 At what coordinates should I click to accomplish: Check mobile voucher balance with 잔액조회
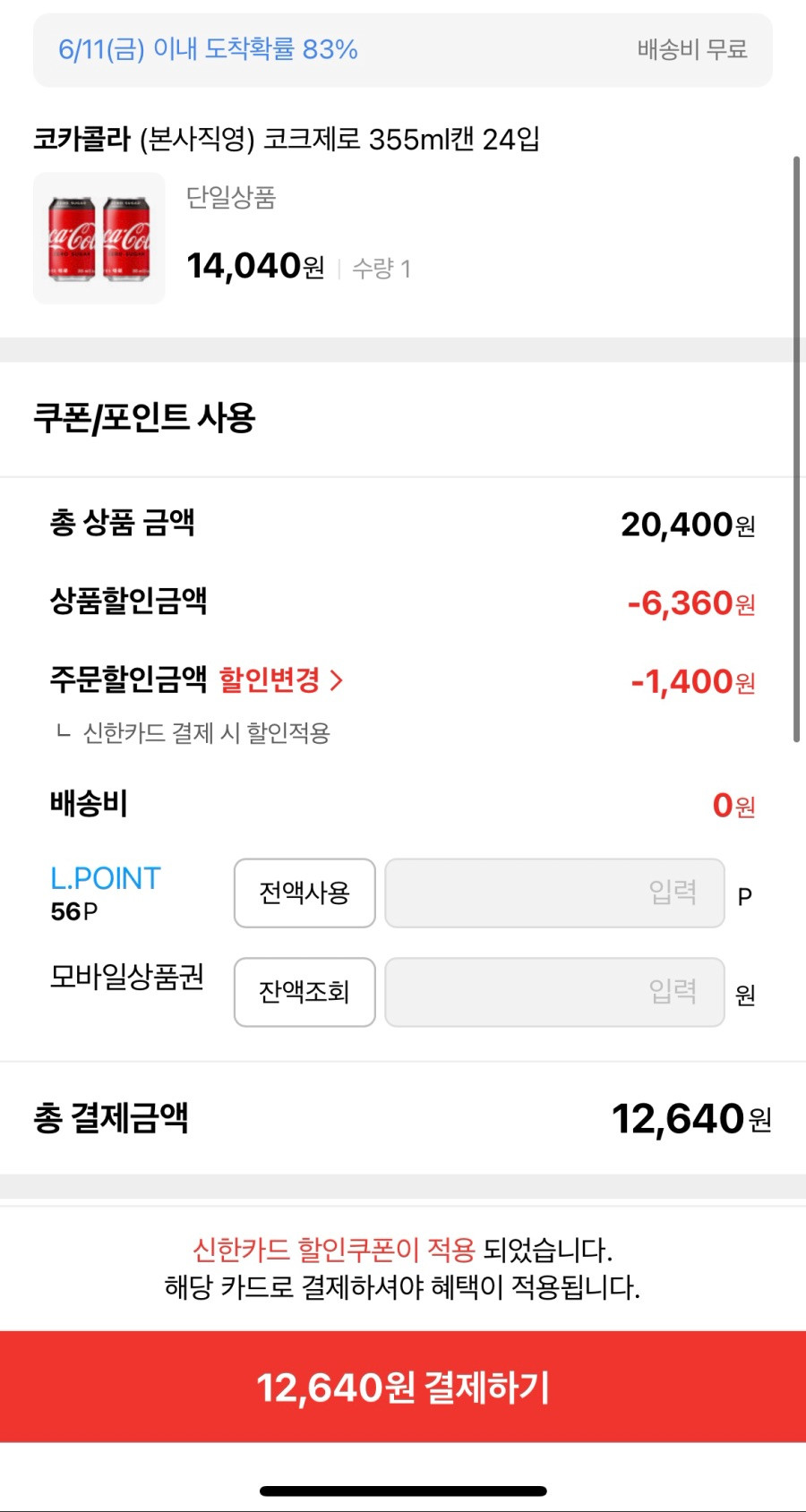point(304,992)
